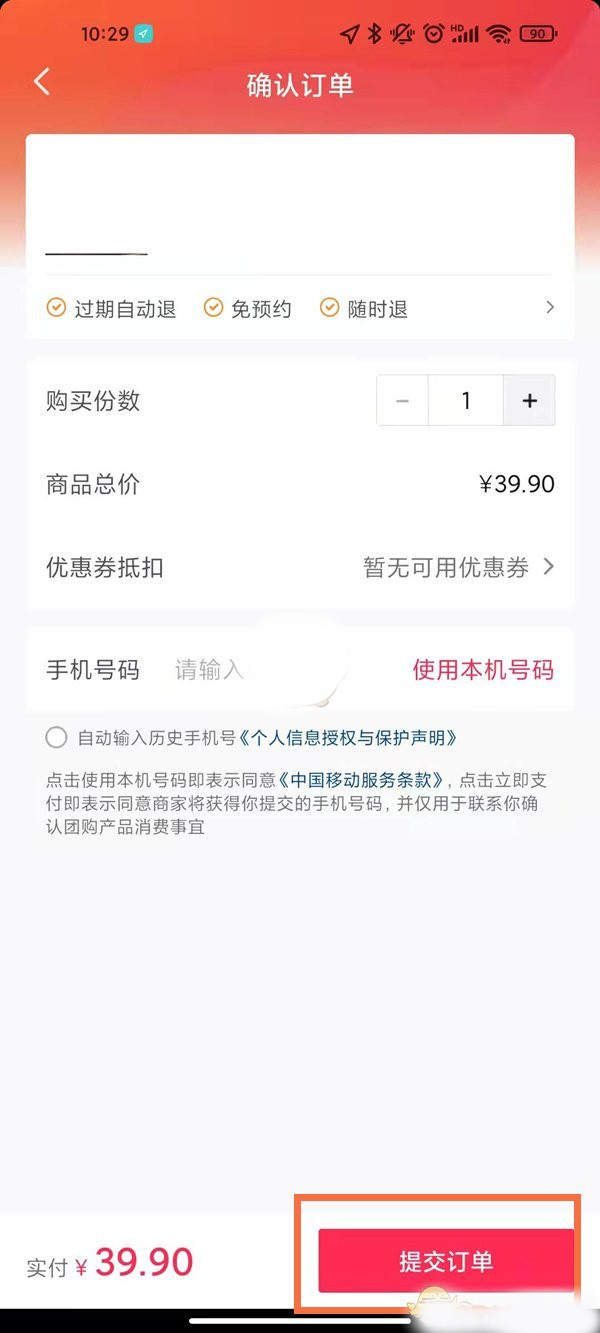Decrease 购买份数 with the minus button
The width and height of the screenshot is (600, 1333).
point(403,401)
